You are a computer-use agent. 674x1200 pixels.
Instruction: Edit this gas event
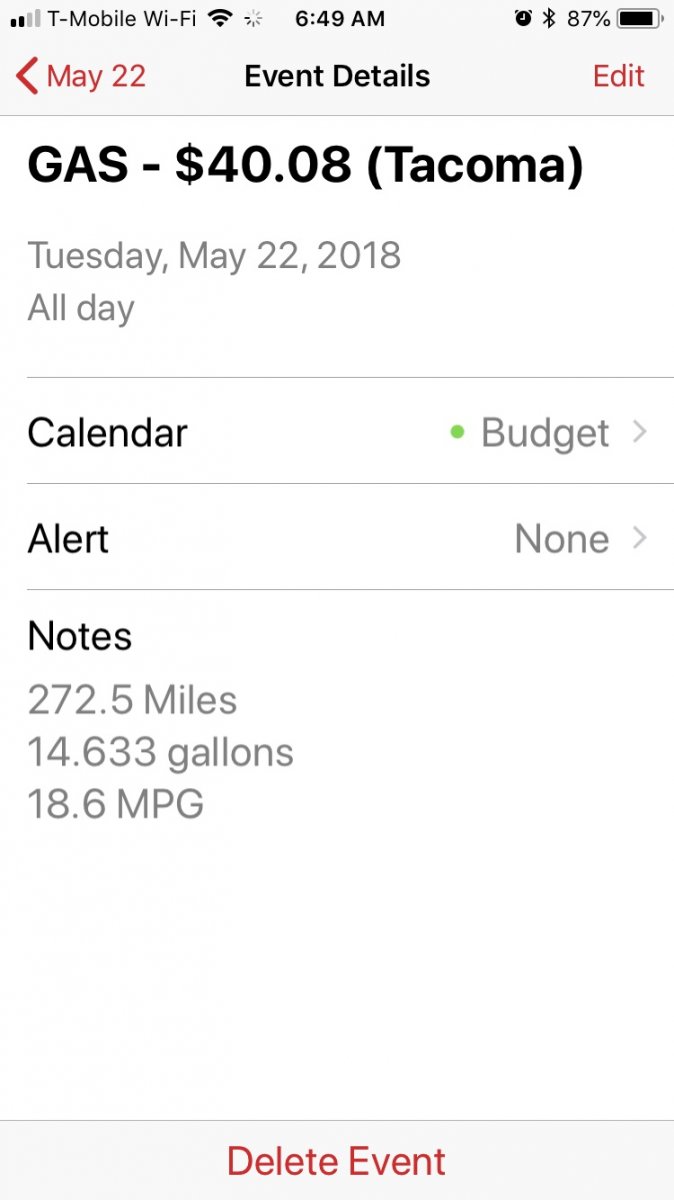[x=618, y=77]
